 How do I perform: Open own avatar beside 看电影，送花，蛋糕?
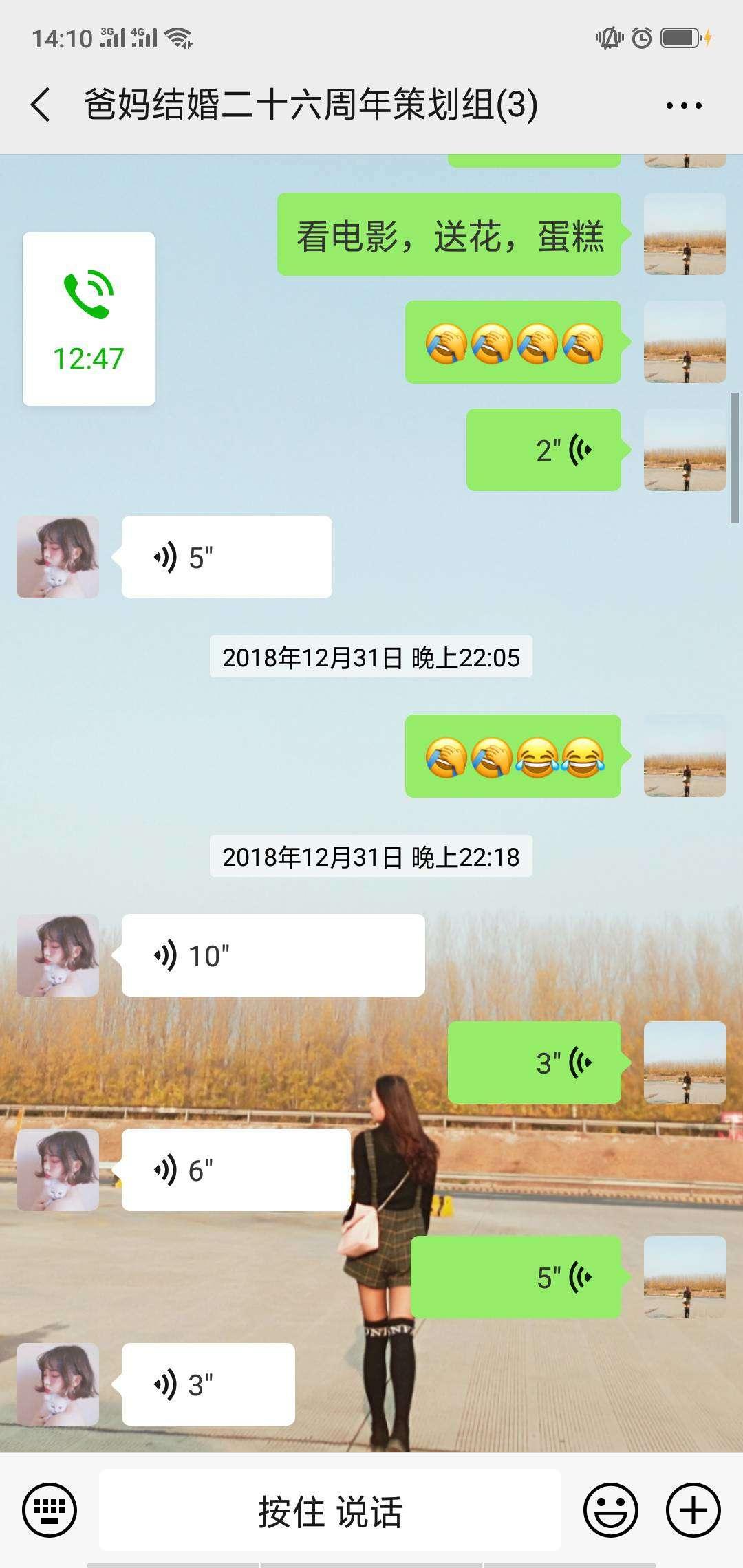click(685, 234)
